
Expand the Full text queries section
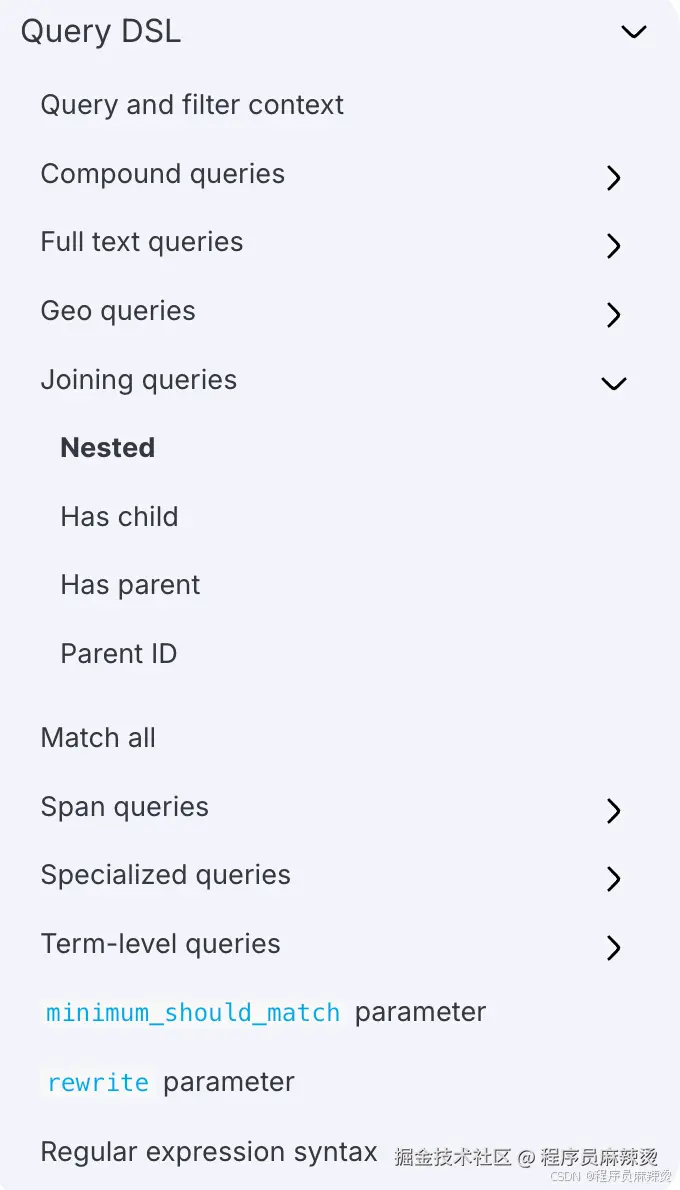[x=613, y=246]
